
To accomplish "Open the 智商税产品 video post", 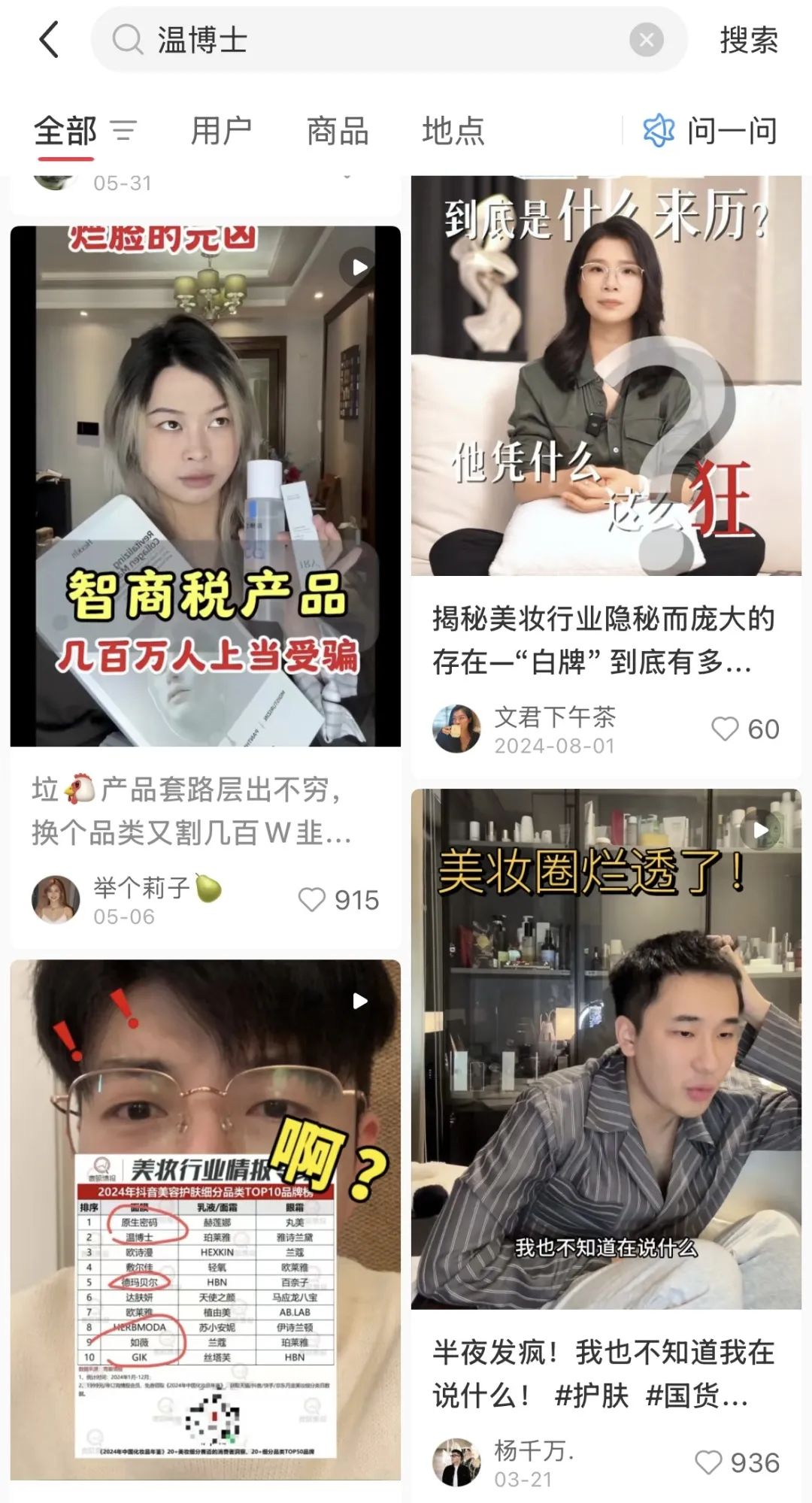I will [x=205, y=486].
